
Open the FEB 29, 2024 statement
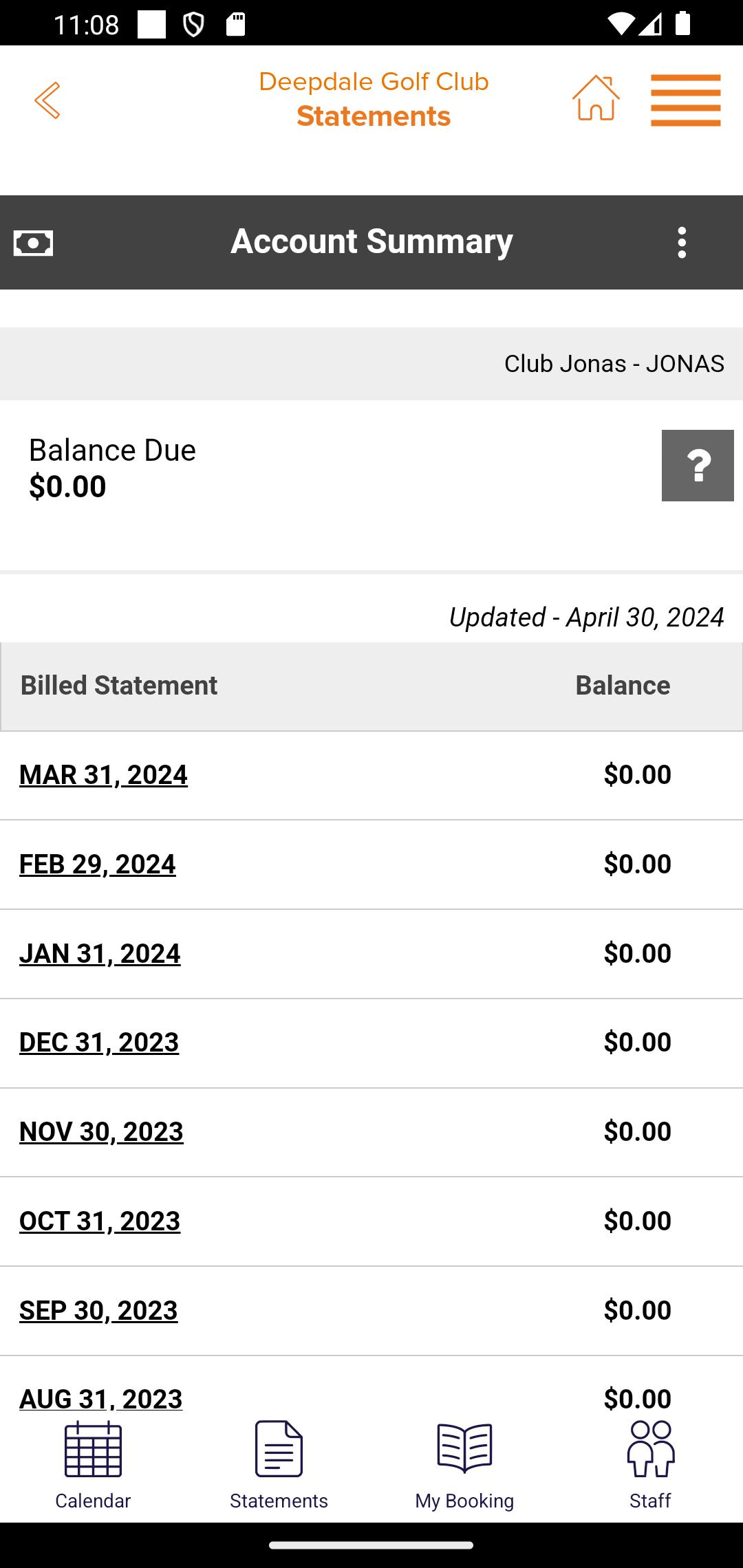97,864
